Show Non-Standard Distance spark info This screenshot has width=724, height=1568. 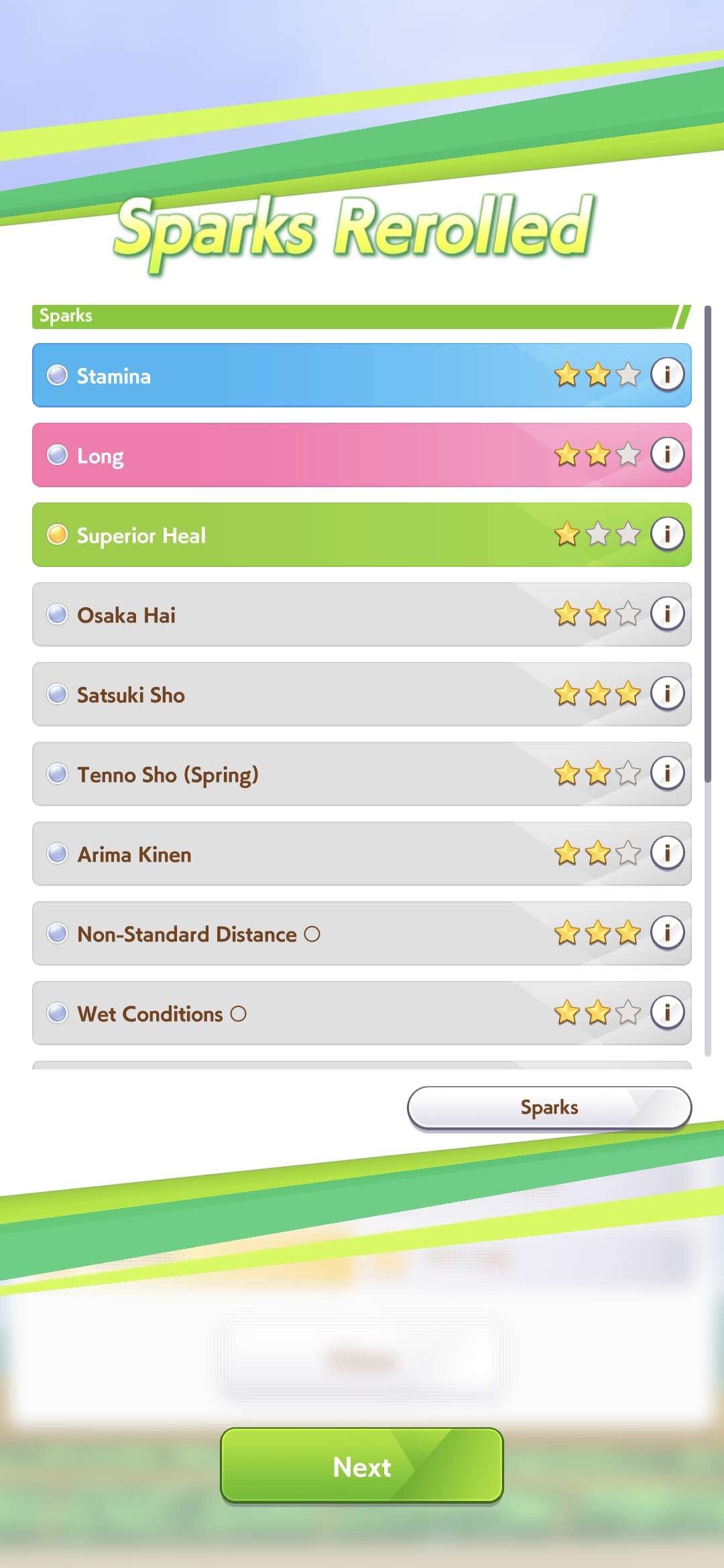coord(667,932)
